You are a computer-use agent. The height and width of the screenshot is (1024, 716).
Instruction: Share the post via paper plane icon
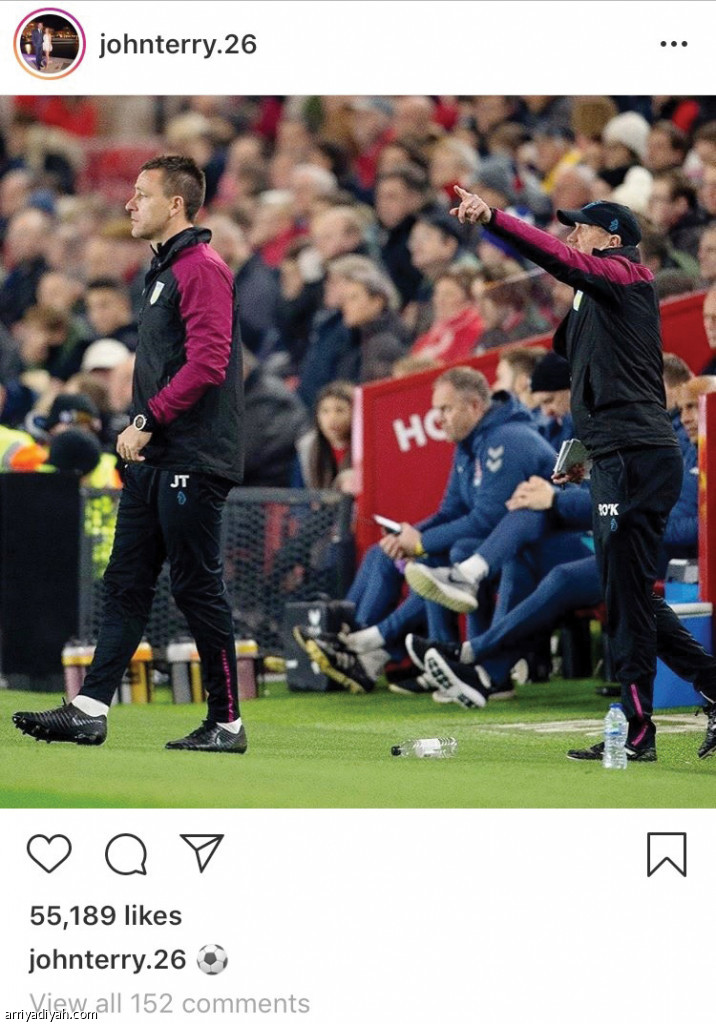[201, 852]
